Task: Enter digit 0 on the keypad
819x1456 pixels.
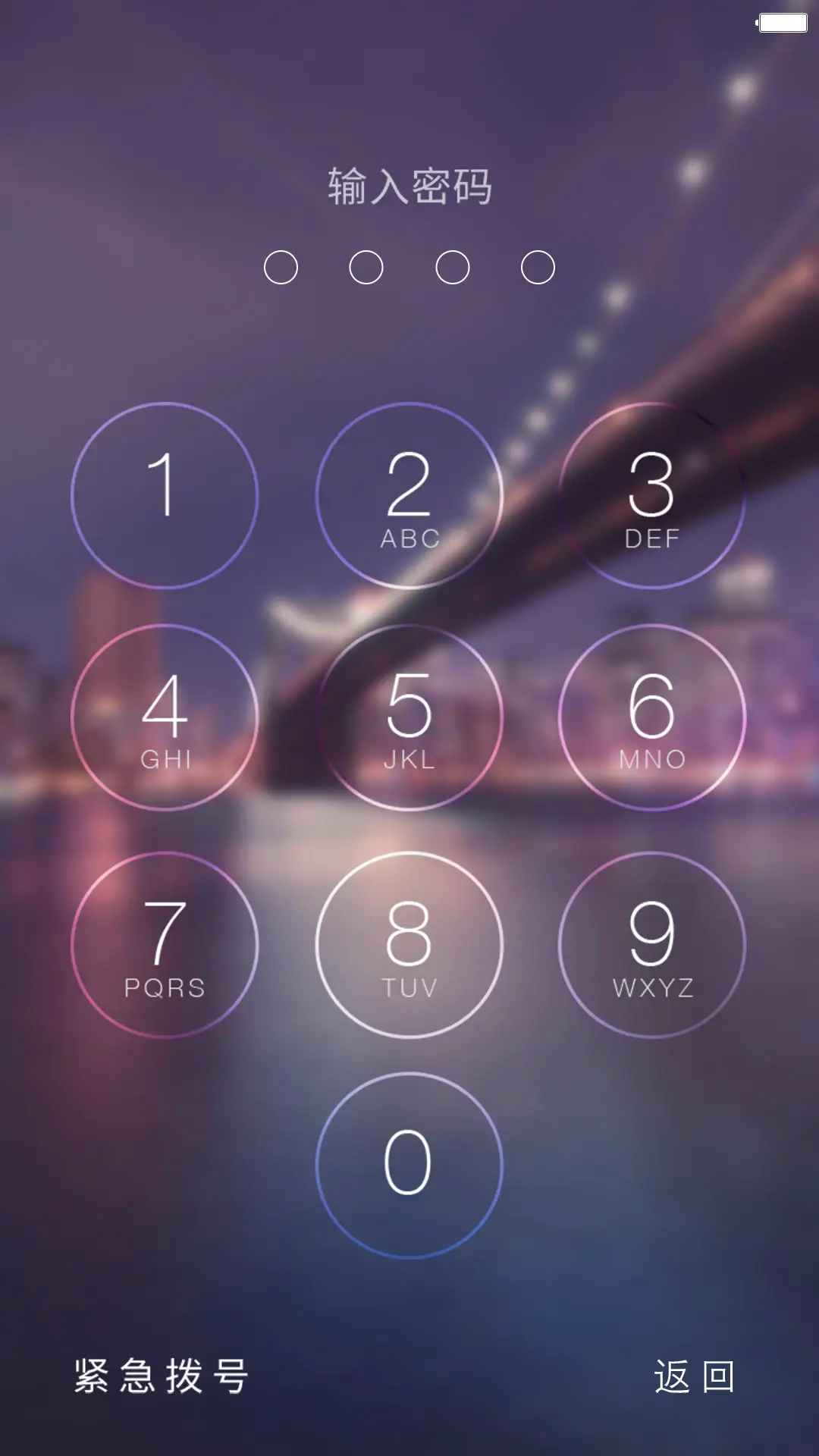Action: click(x=409, y=1166)
